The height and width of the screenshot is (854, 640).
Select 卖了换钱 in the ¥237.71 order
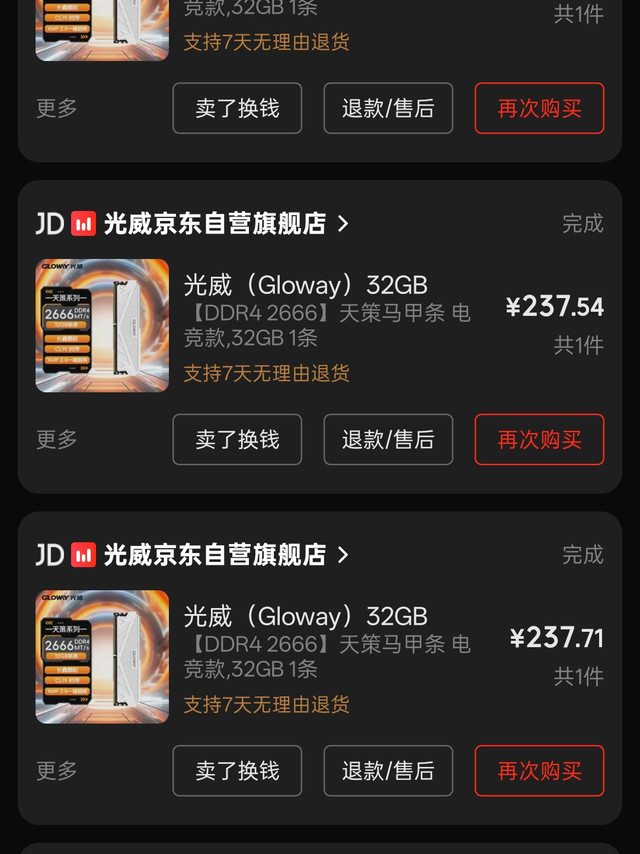point(237,770)
